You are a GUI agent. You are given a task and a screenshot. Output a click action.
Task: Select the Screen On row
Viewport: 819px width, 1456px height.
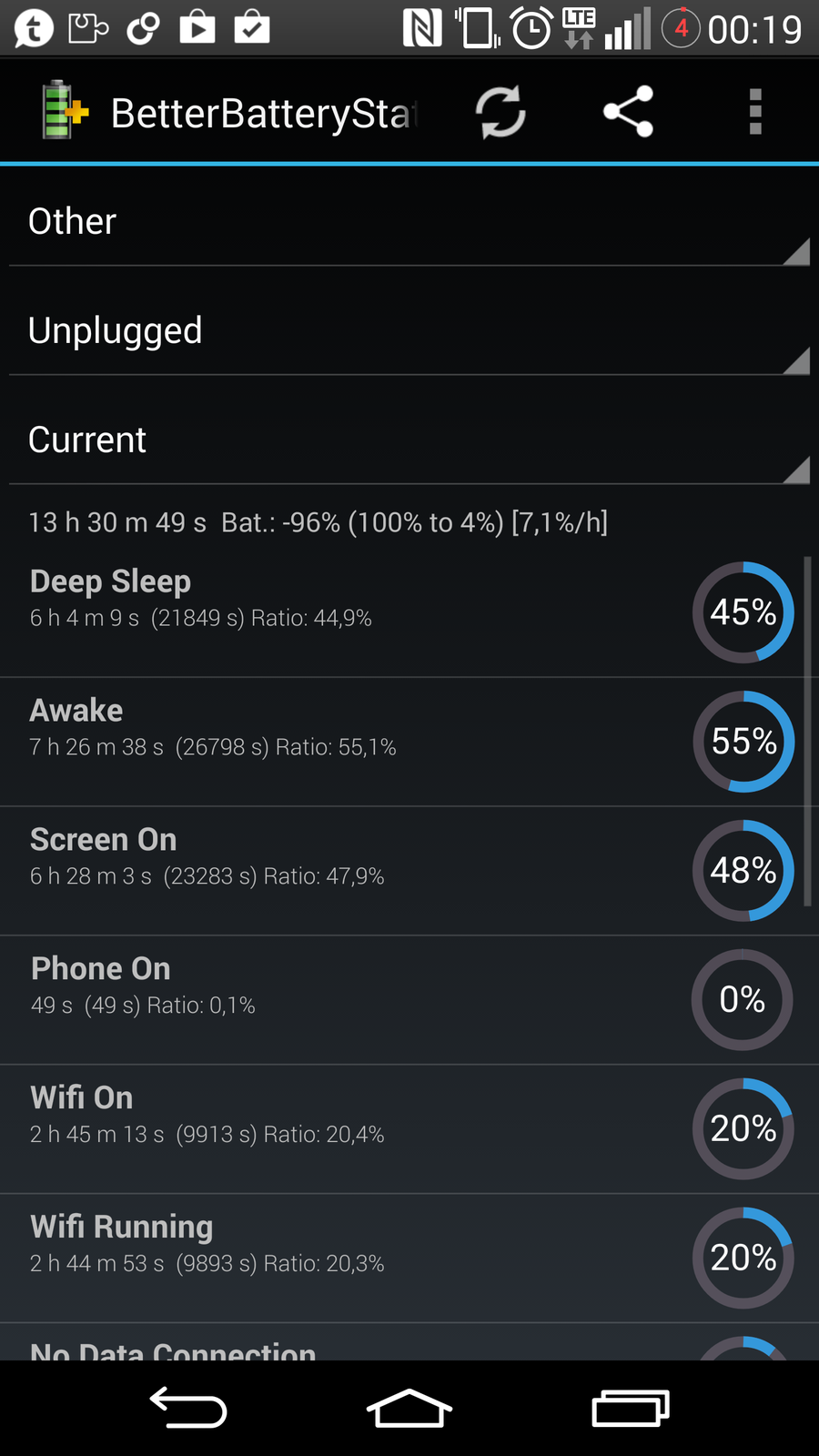[x=364, y=870]
